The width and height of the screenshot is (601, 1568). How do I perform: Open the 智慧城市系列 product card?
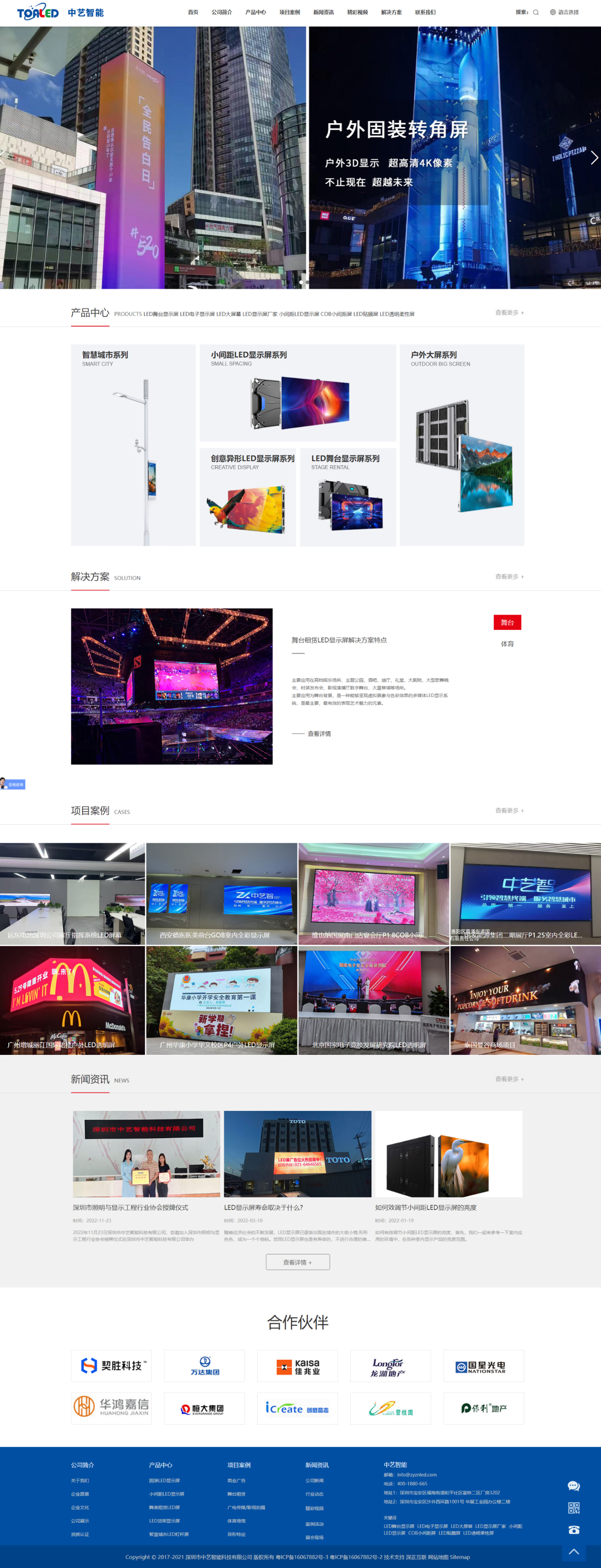tap(133, 444)
